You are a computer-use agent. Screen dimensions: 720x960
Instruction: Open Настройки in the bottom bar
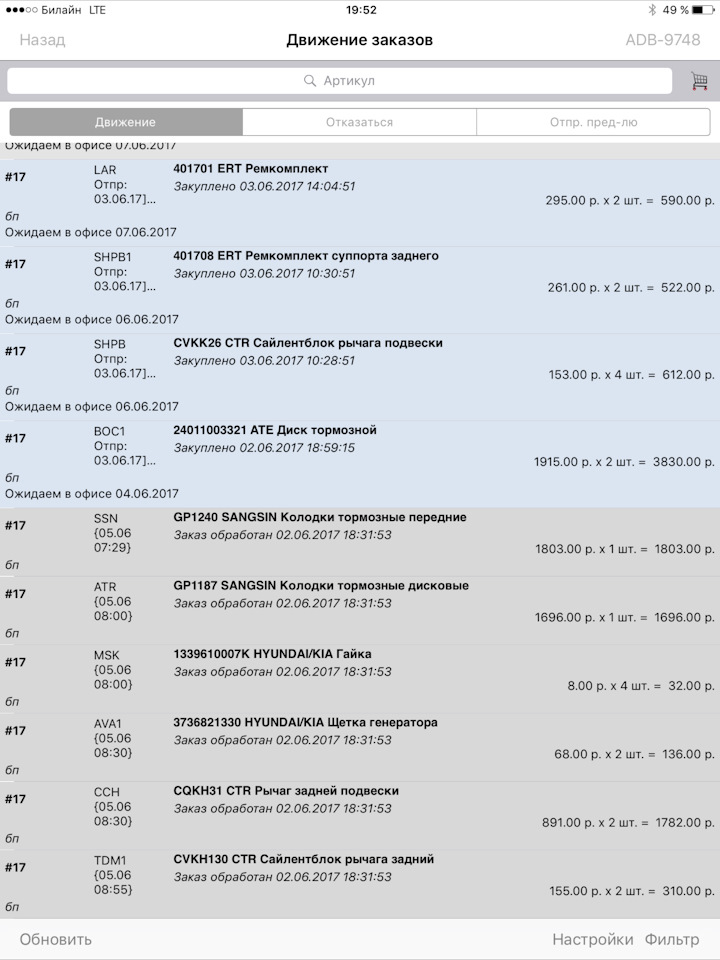593,939
